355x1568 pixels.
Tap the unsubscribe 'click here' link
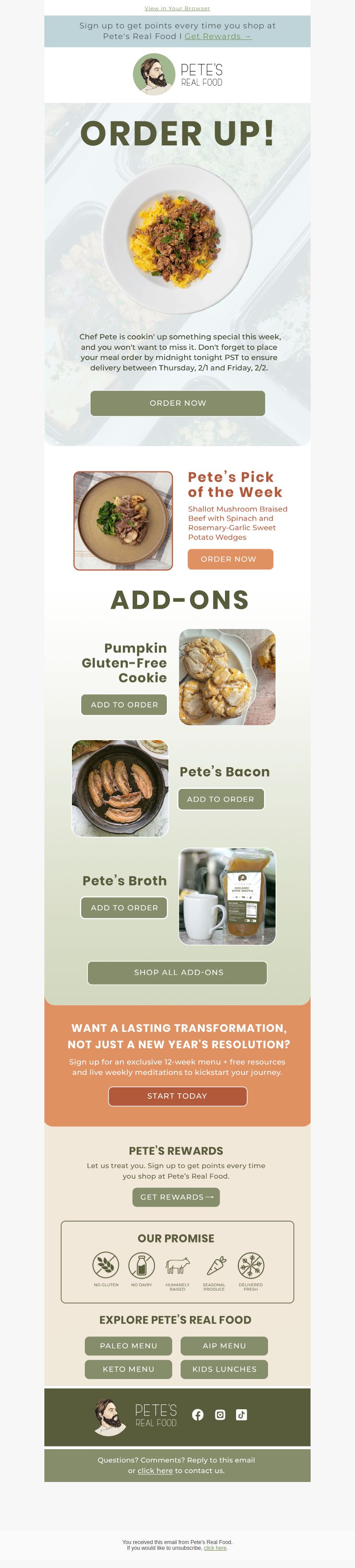[x=215, y=1547]
